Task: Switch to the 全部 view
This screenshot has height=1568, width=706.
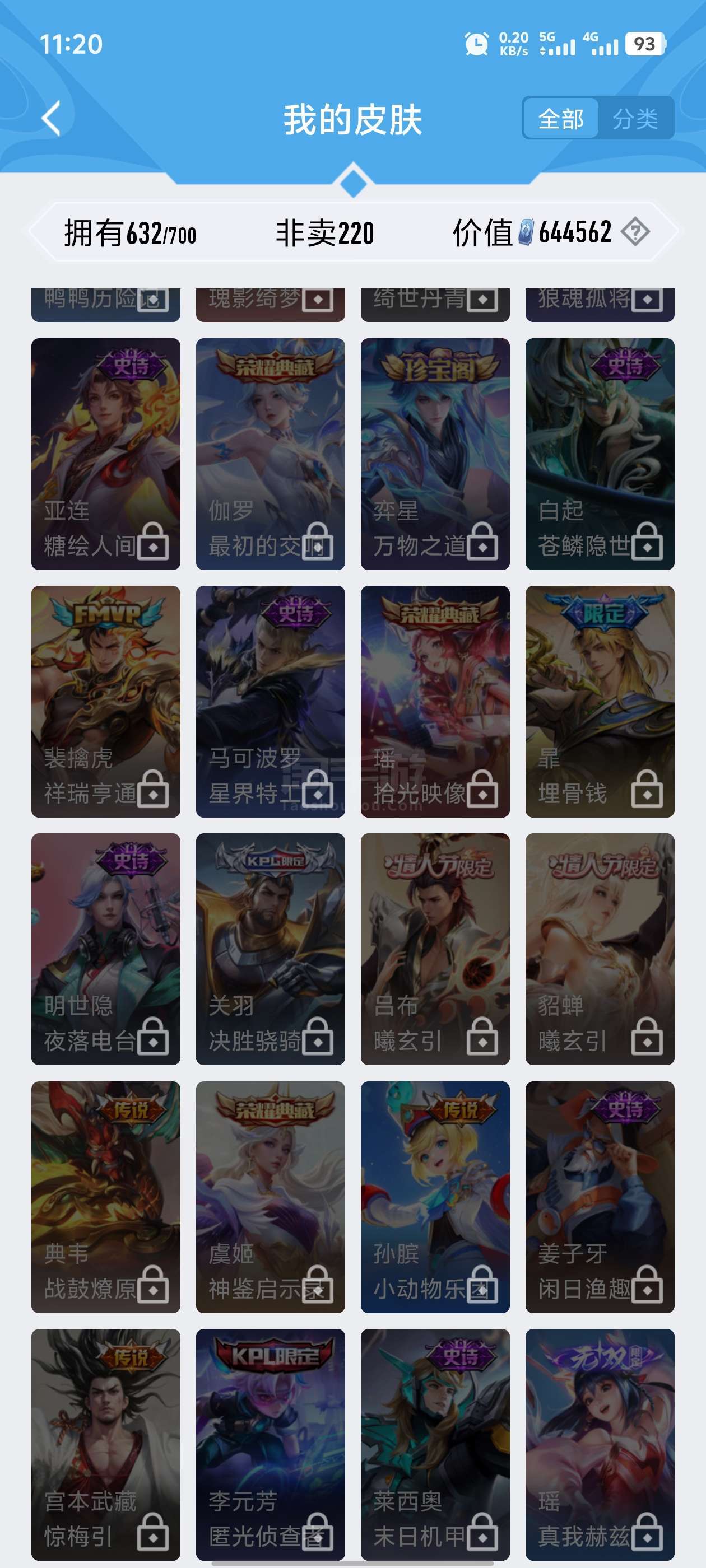Action: click(560, 119)
